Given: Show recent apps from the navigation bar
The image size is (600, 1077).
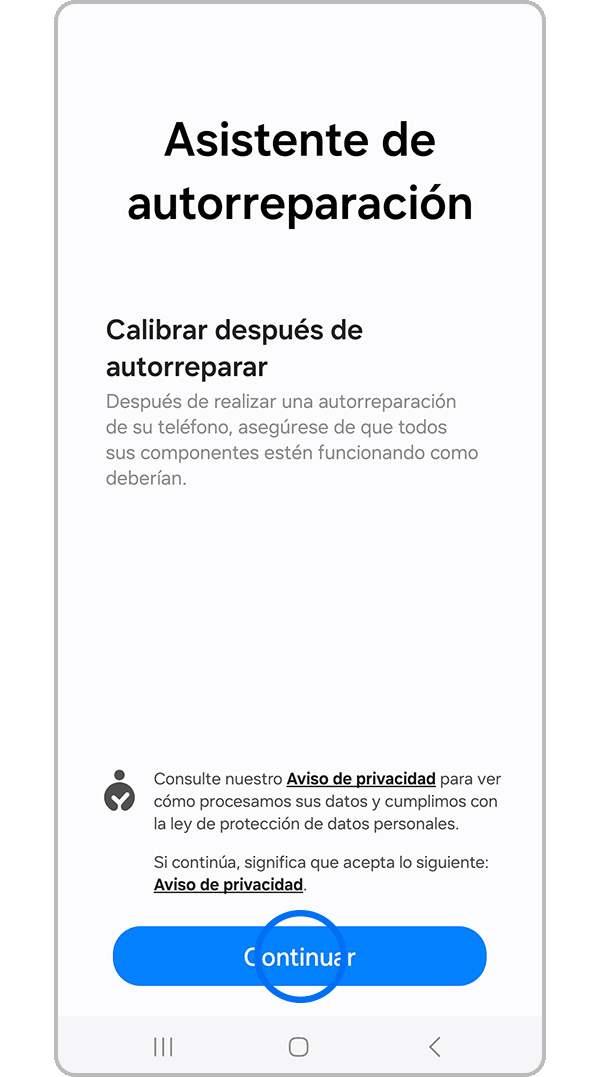Looking at the screenshot, I should point(163,1046).
